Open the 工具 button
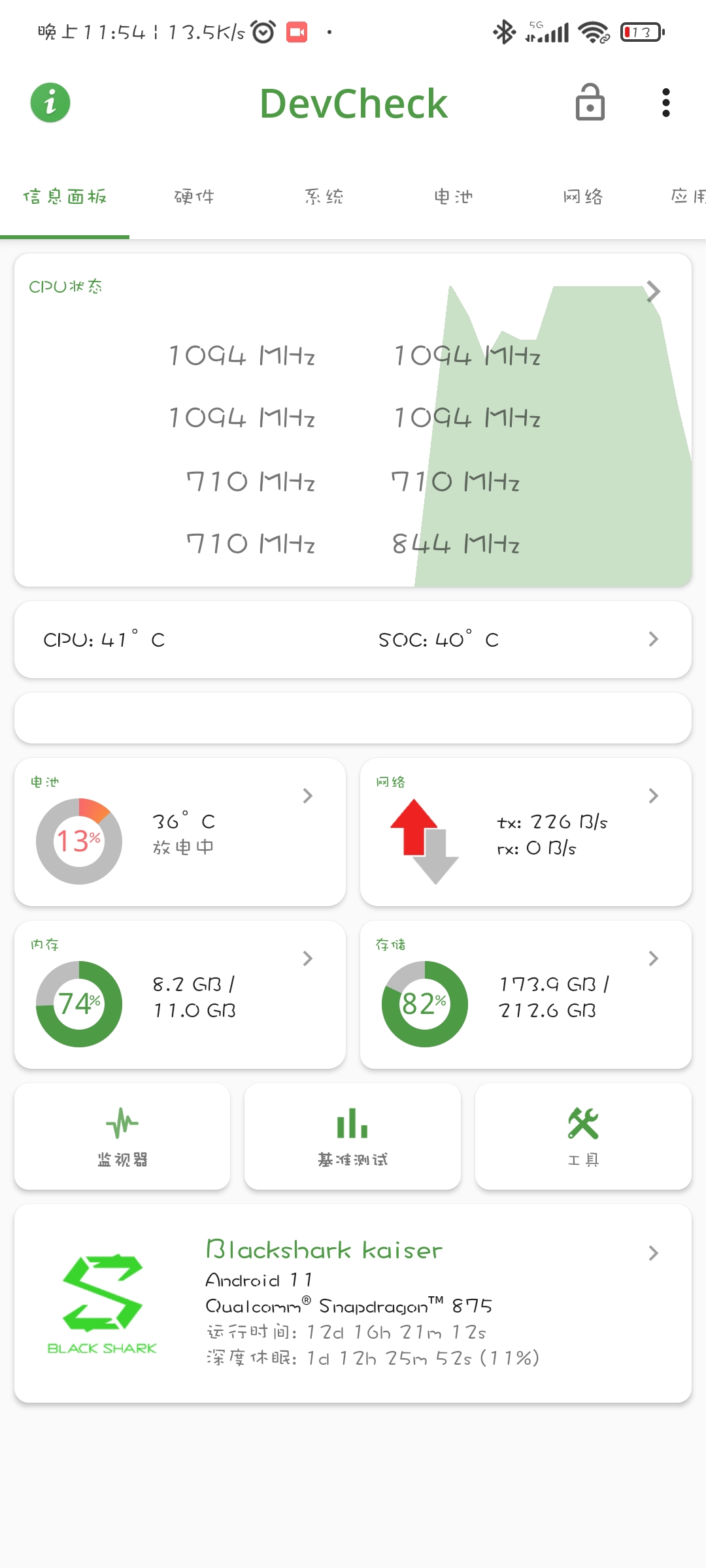Image resolution: width=706 pixels, height=1568 pixels. coord(583,1136)
